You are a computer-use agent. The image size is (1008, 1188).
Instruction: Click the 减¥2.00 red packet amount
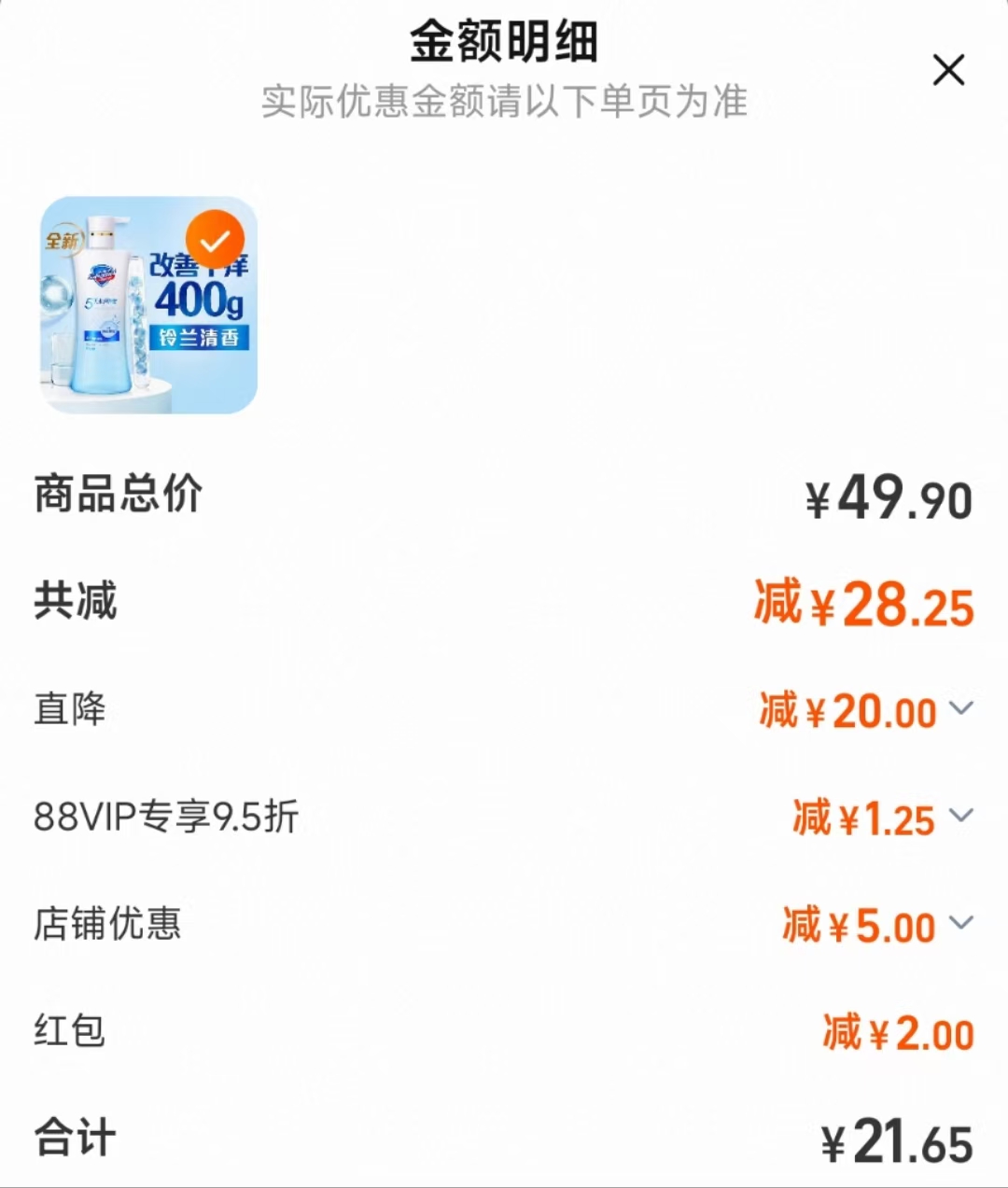point(896,1032)
